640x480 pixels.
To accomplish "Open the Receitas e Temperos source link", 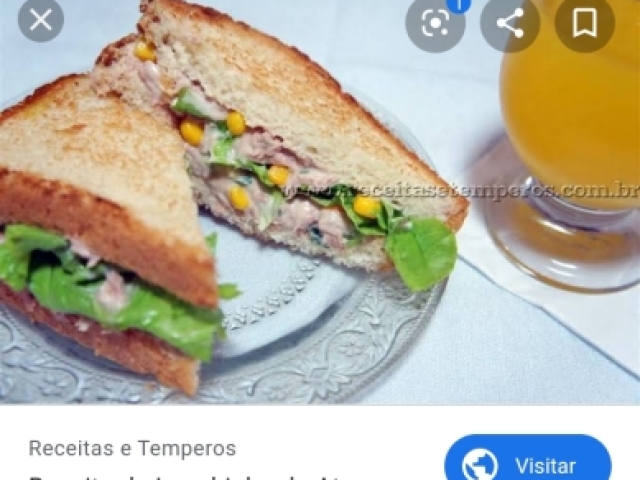I will (132, 448).
